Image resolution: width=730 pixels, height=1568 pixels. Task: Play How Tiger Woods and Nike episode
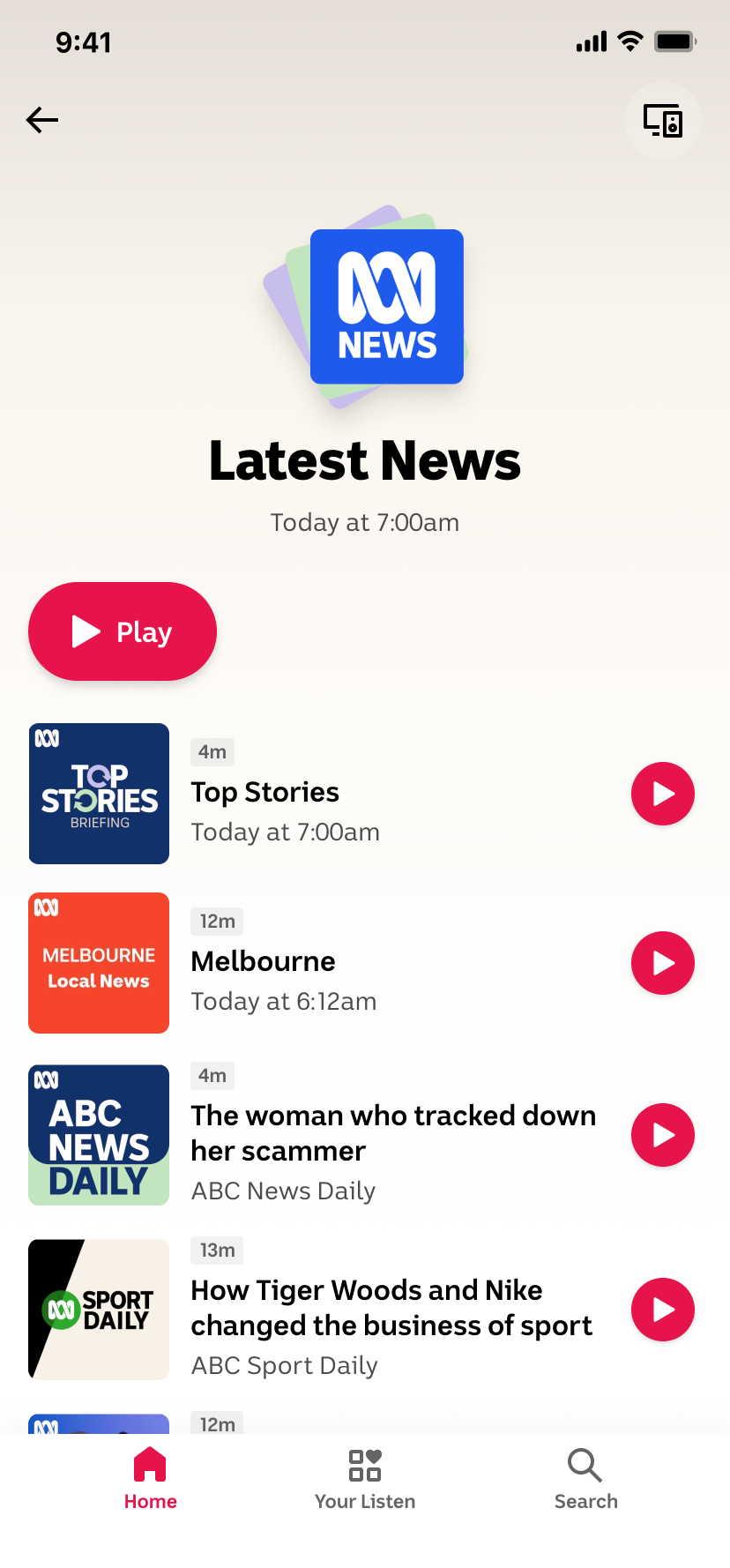663,1310
